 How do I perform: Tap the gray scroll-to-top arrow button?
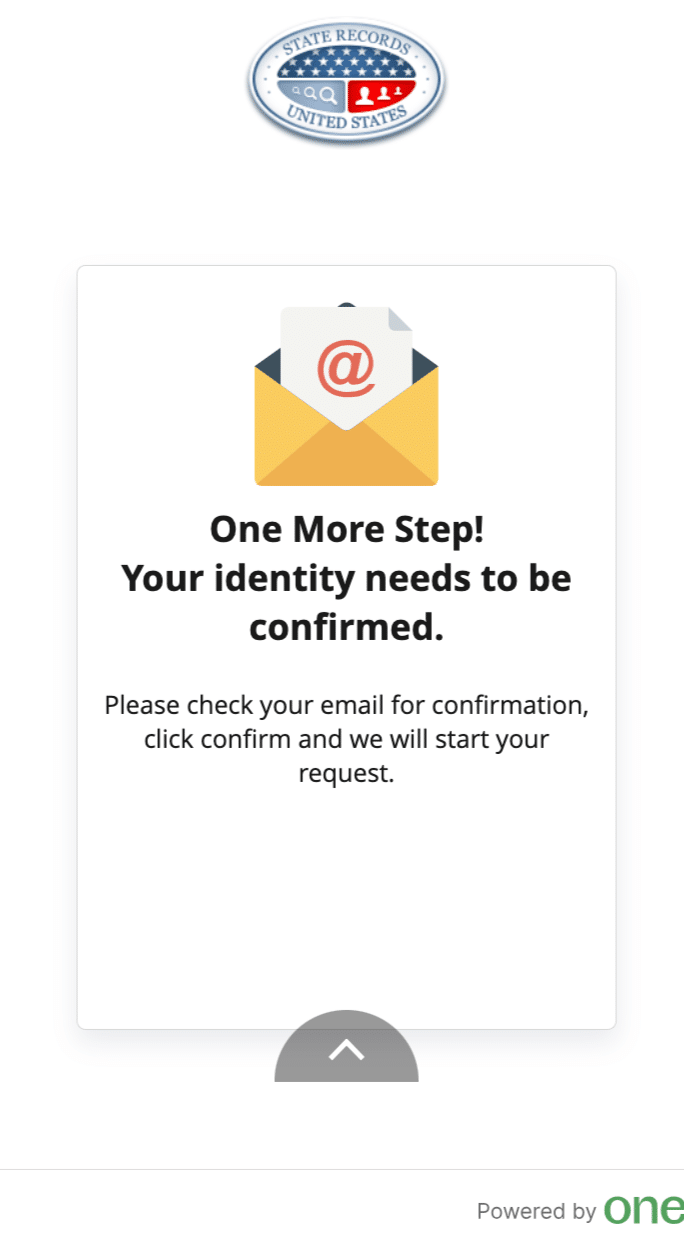pyautogui.click(x=346, y=1048)
